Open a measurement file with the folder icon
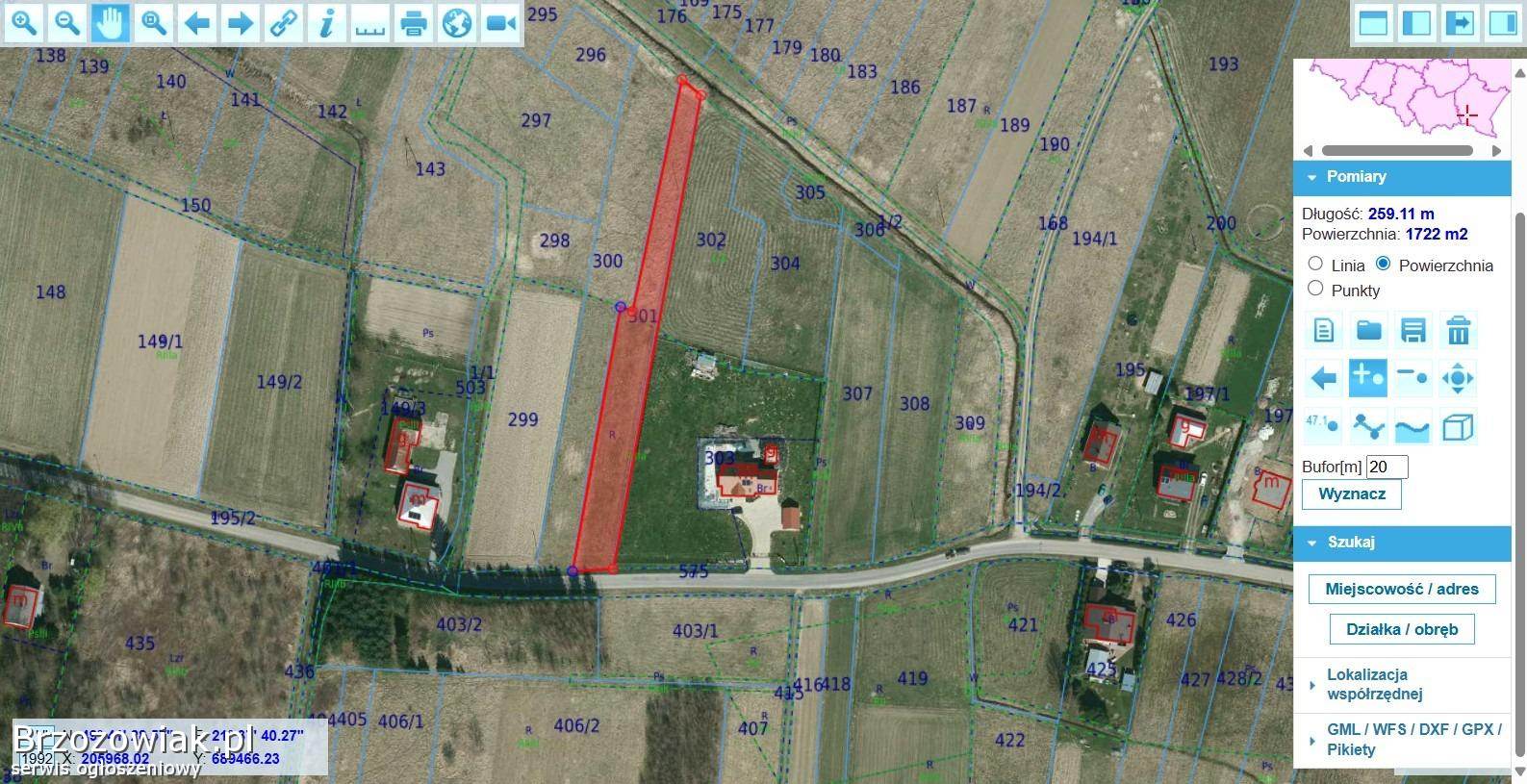The image size is (1527, 784). 1368,331
